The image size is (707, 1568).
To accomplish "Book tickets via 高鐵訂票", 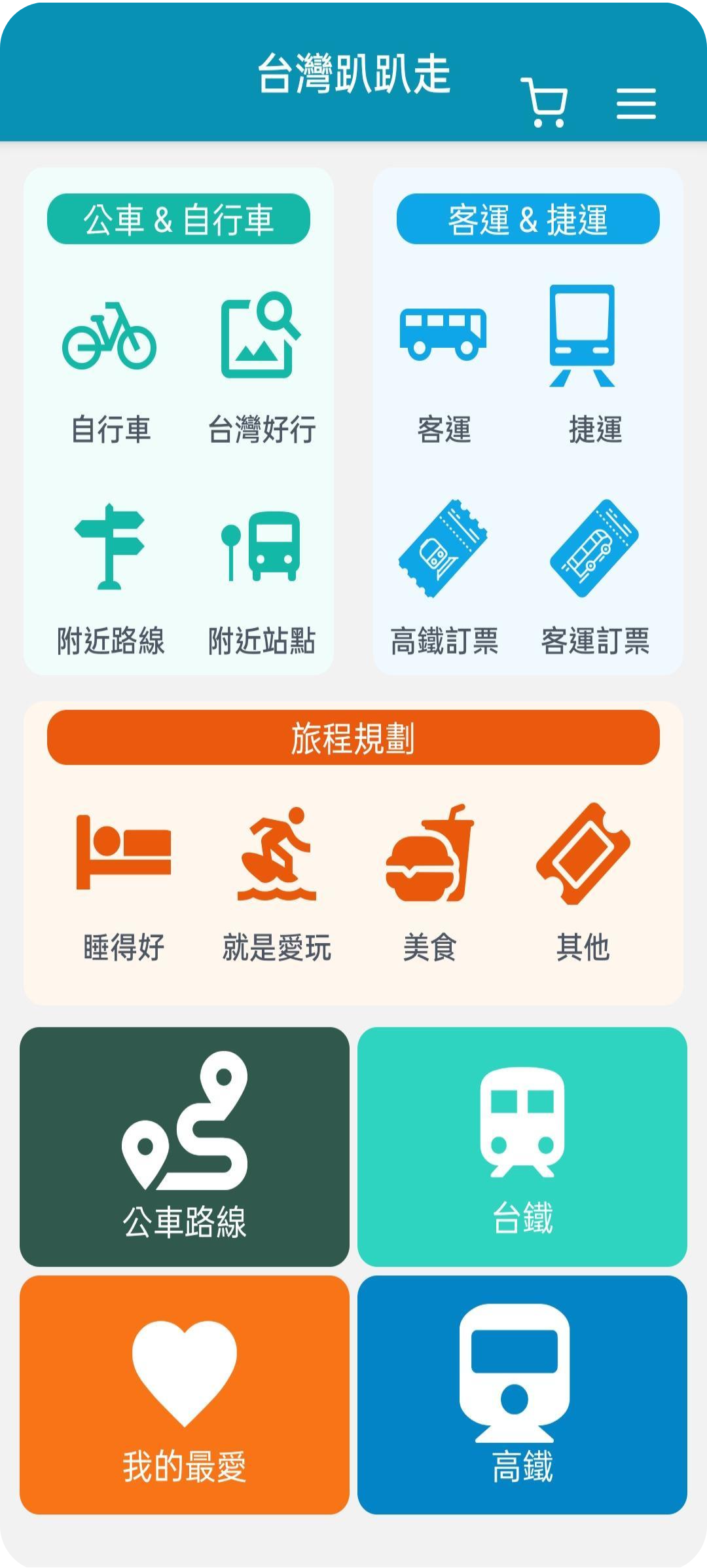I will 444,576.
